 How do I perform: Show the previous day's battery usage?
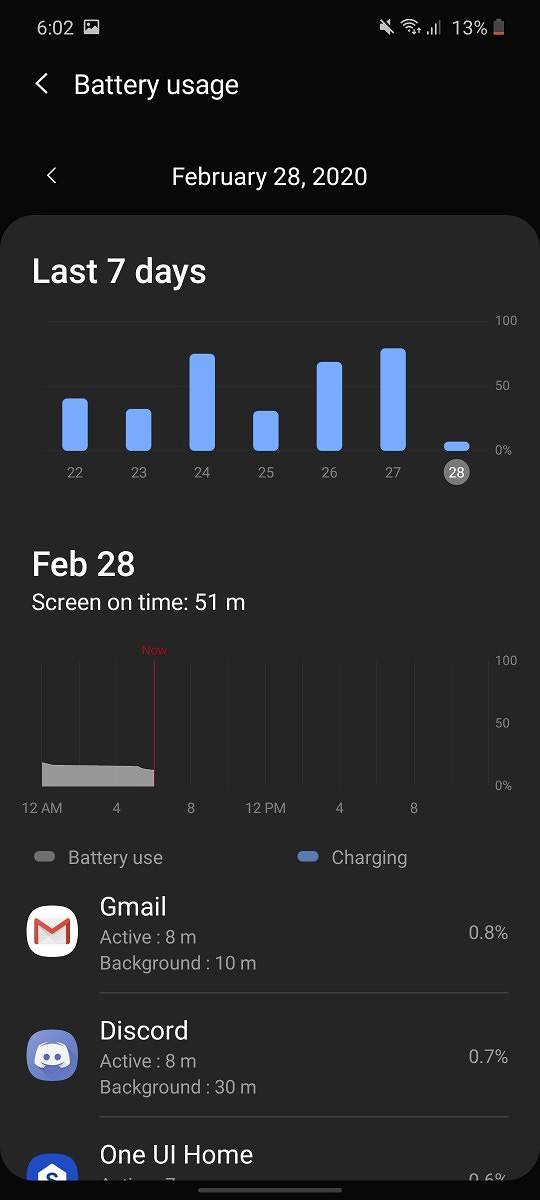tap(51, 176)
